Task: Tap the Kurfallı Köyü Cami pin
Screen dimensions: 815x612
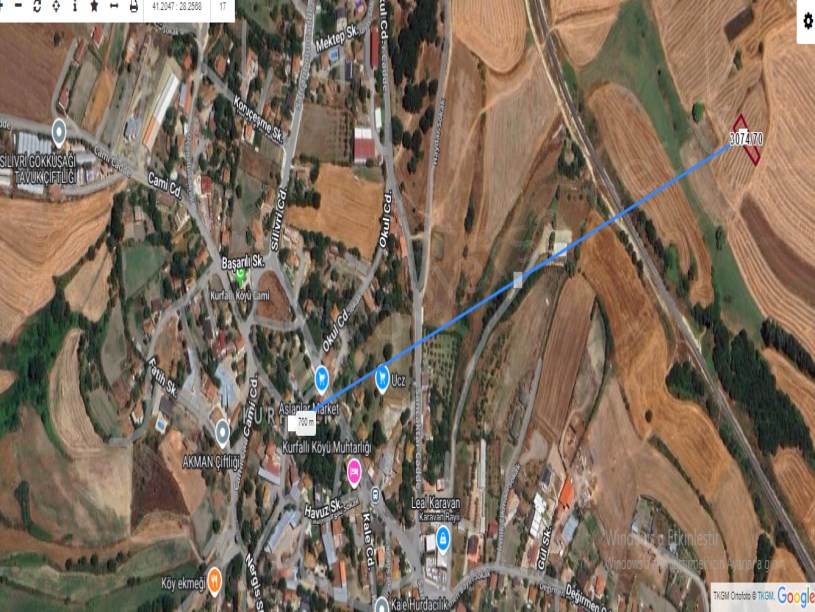Action: point(240,272)
